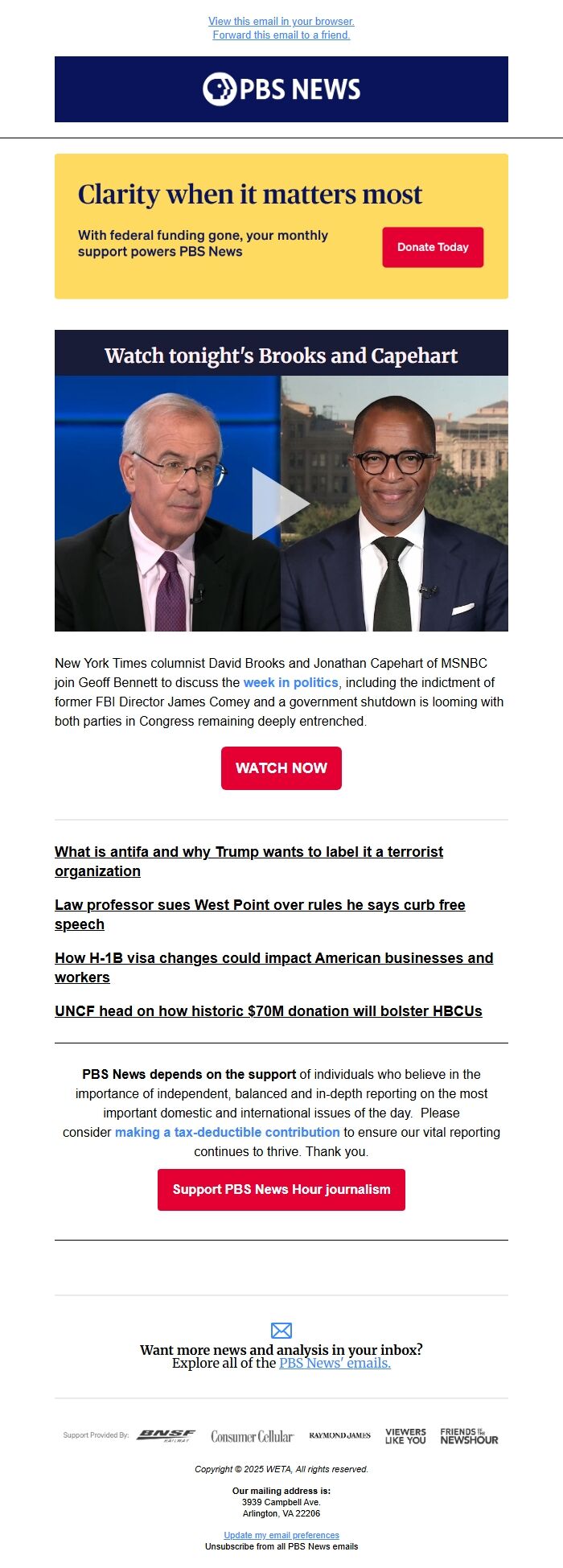The width and height of the screenshot is (563, 1568).
Task: Tap Support PBS News Hour journalism
Action: [281, 1189]
